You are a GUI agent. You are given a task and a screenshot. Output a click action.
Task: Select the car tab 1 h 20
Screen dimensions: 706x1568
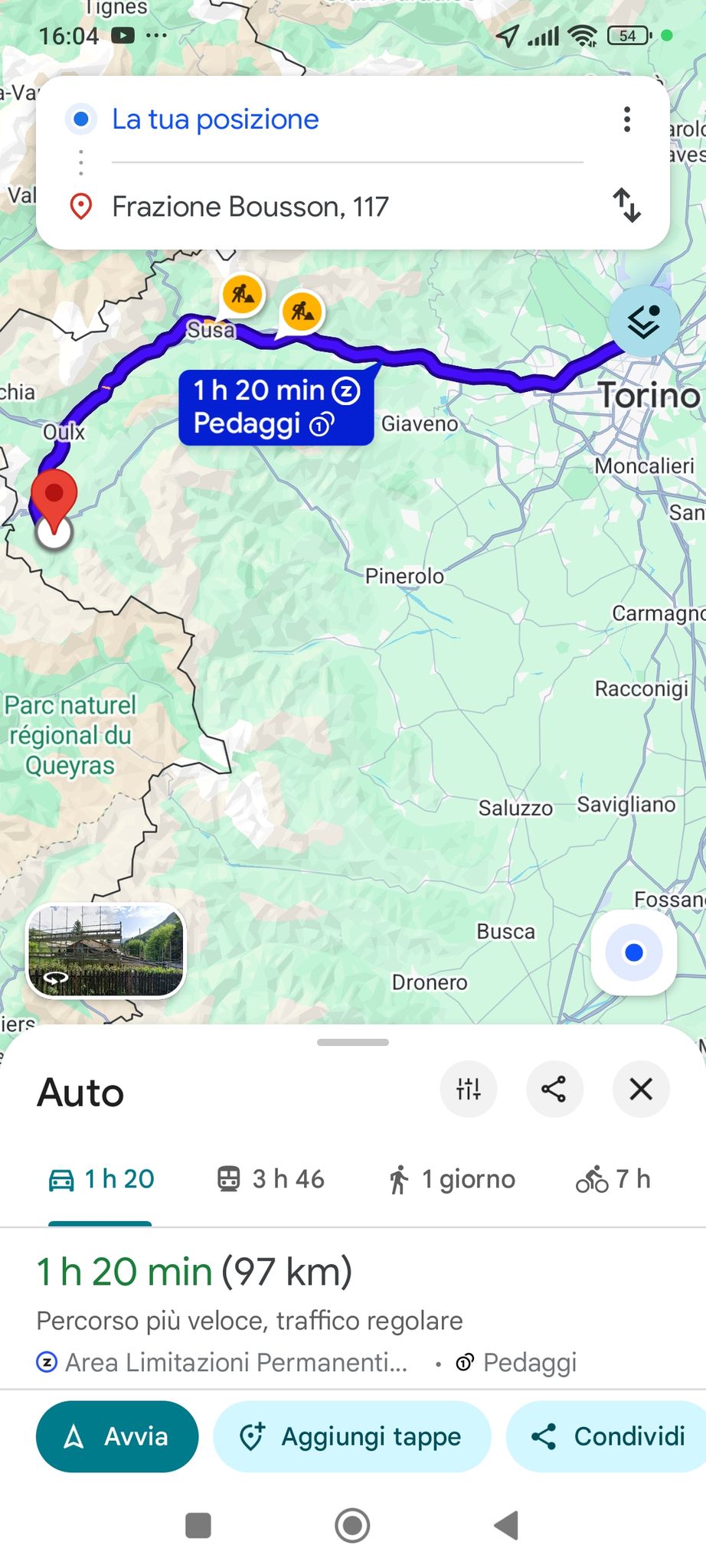click(101, 1179)
